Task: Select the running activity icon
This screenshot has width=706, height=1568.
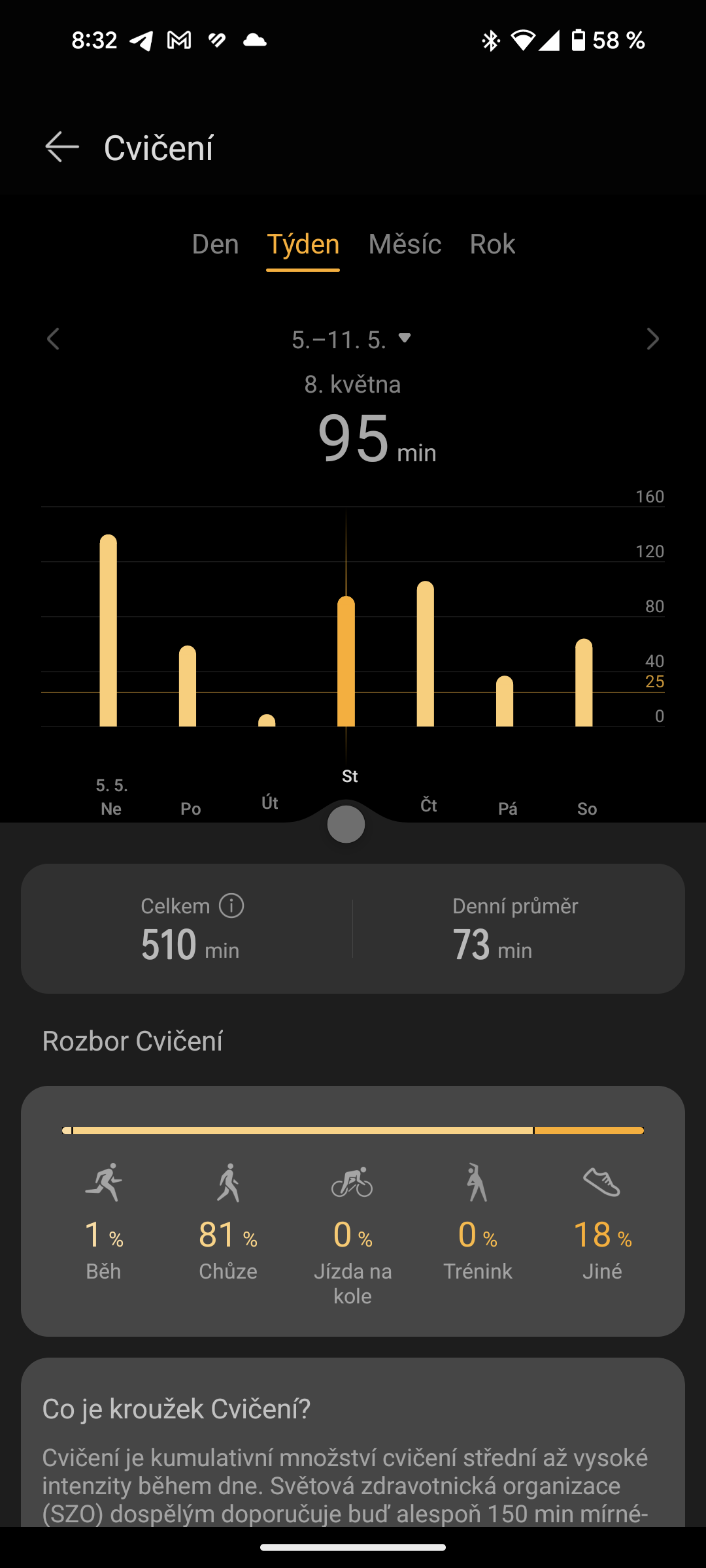Action: [103, 1190]
